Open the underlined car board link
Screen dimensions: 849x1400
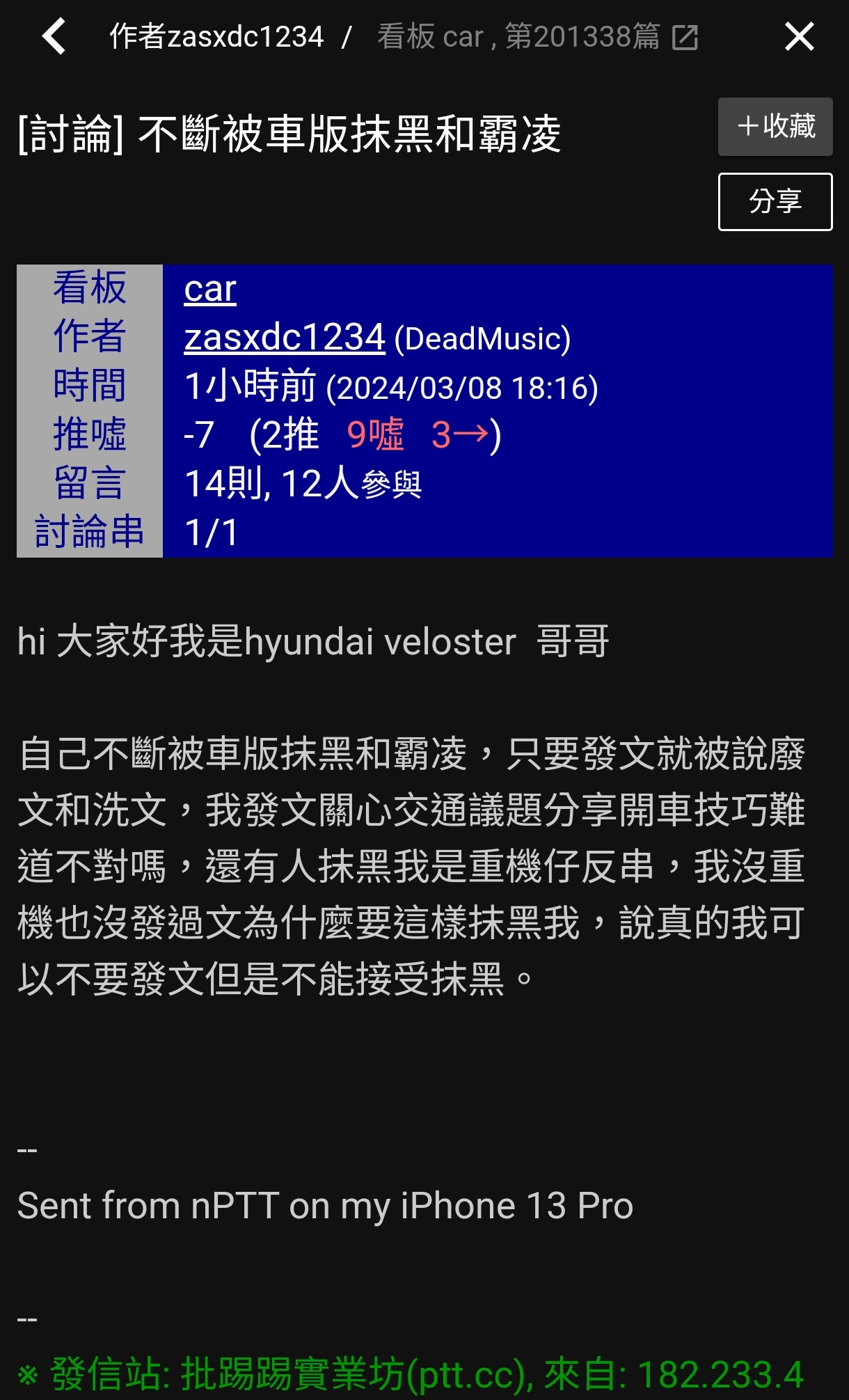click(210, 288)
